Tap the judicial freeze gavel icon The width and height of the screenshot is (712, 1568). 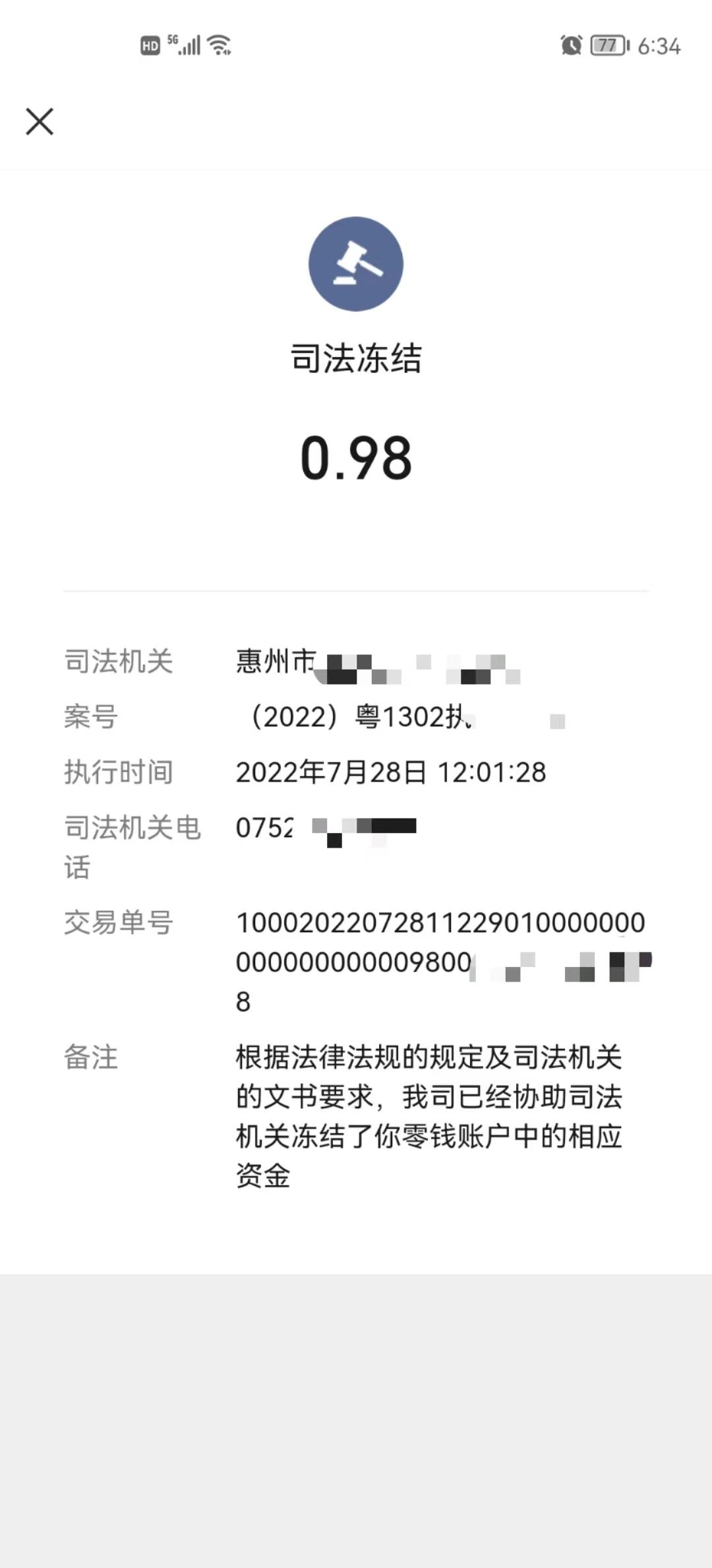point(356,263)
